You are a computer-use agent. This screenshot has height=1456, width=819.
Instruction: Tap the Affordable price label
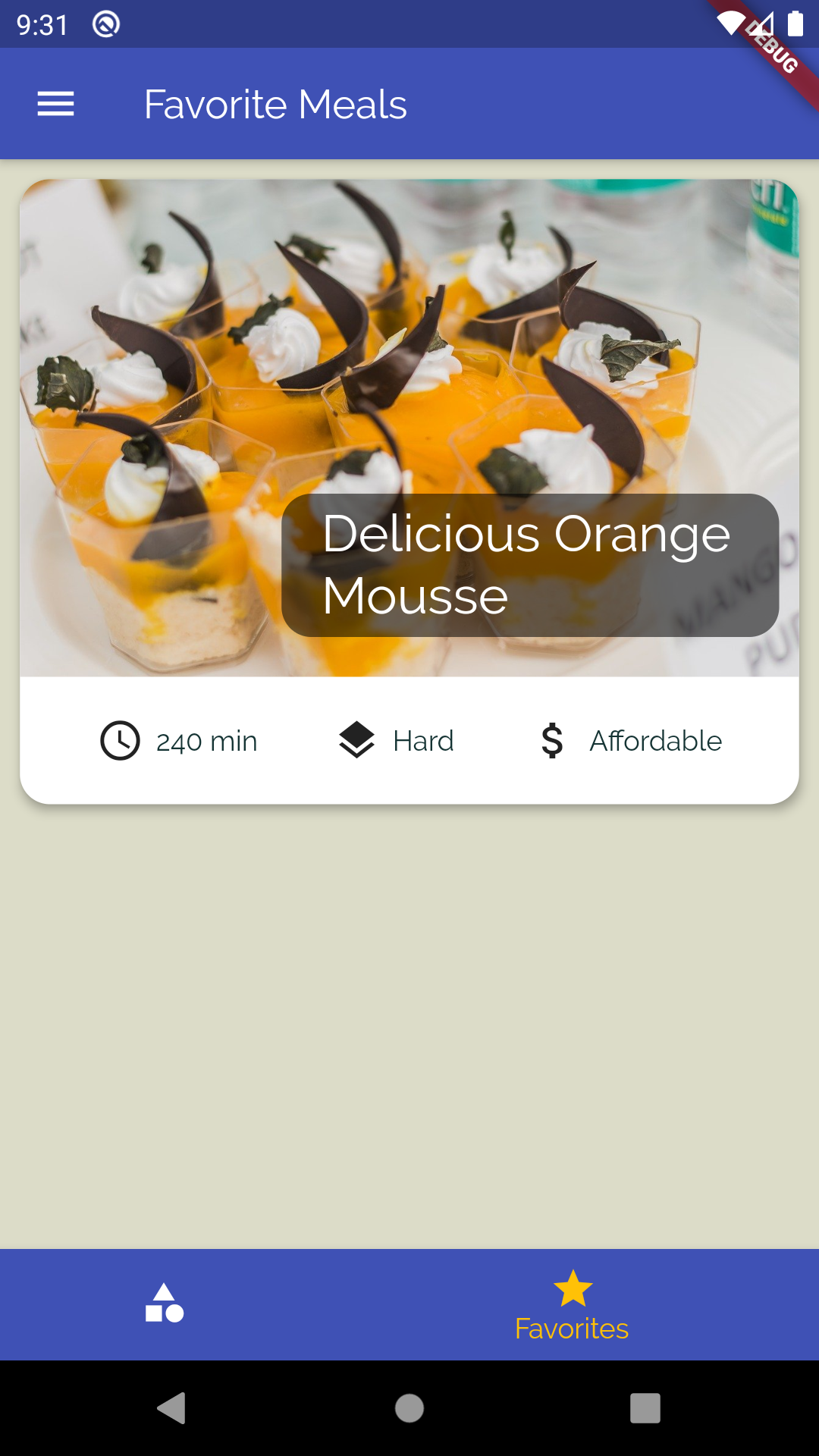tap(655, 741)
